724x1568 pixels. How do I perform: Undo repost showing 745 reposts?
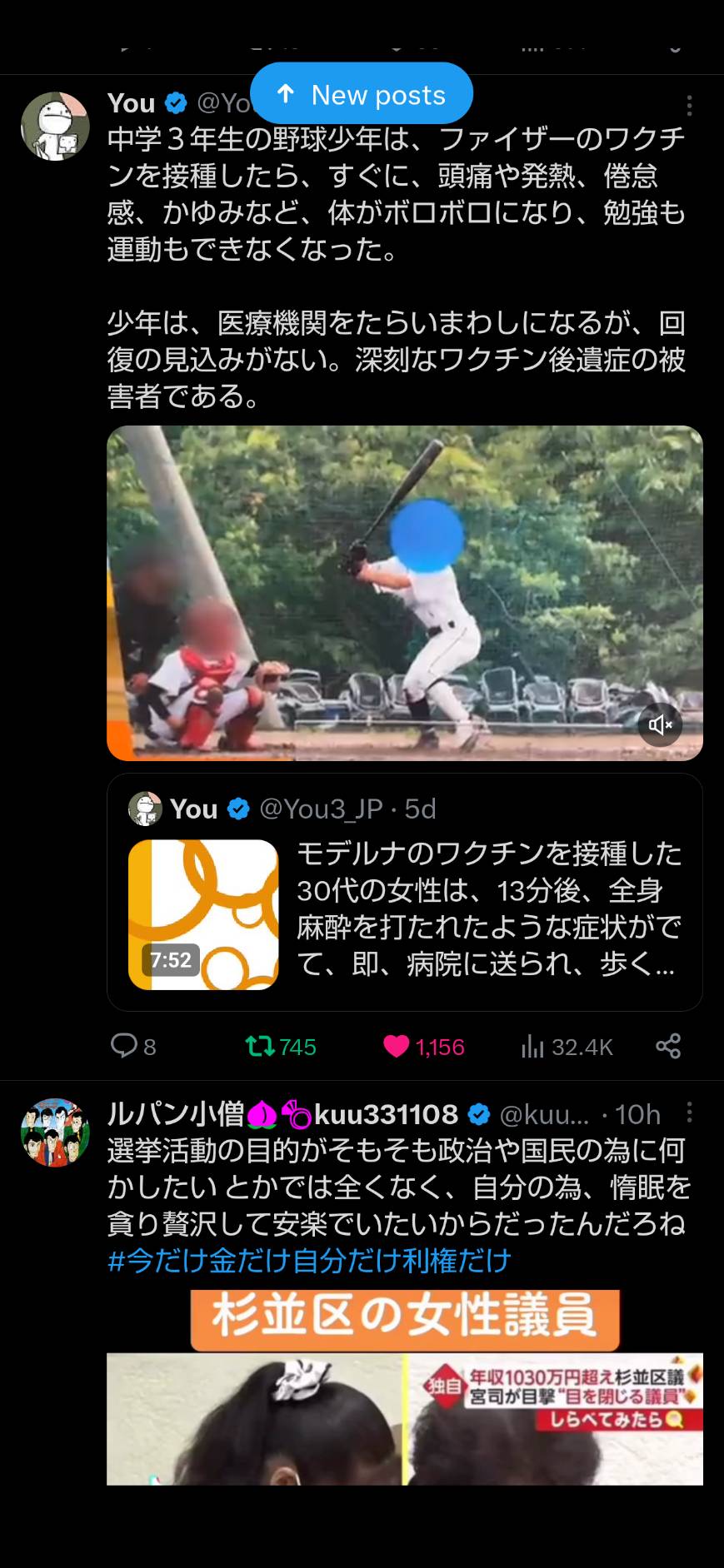281,1046
